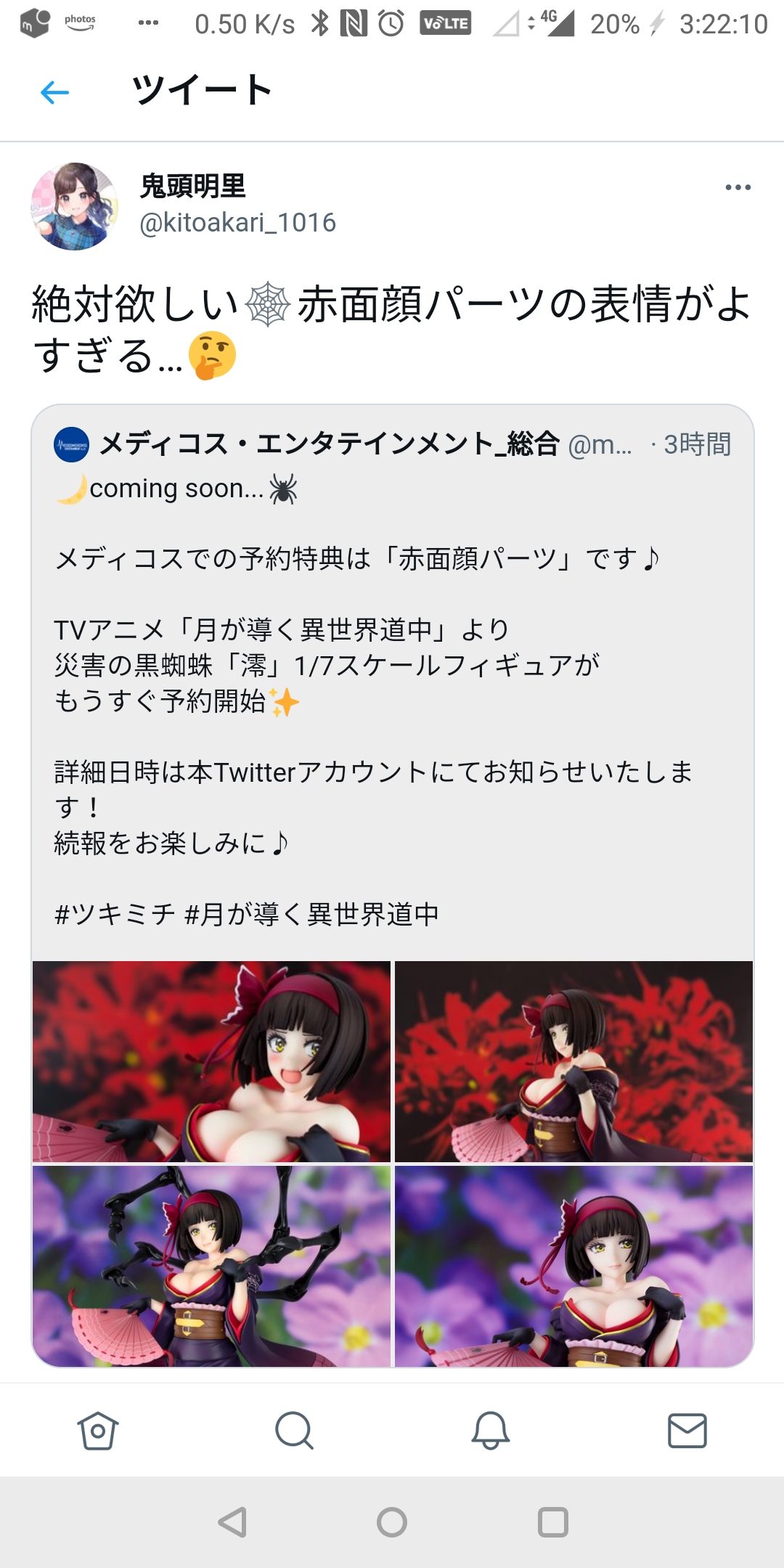Screen dimensions: 784x1568
Task: Open the notifications bell tab
Action: (x=491, y=1431)
